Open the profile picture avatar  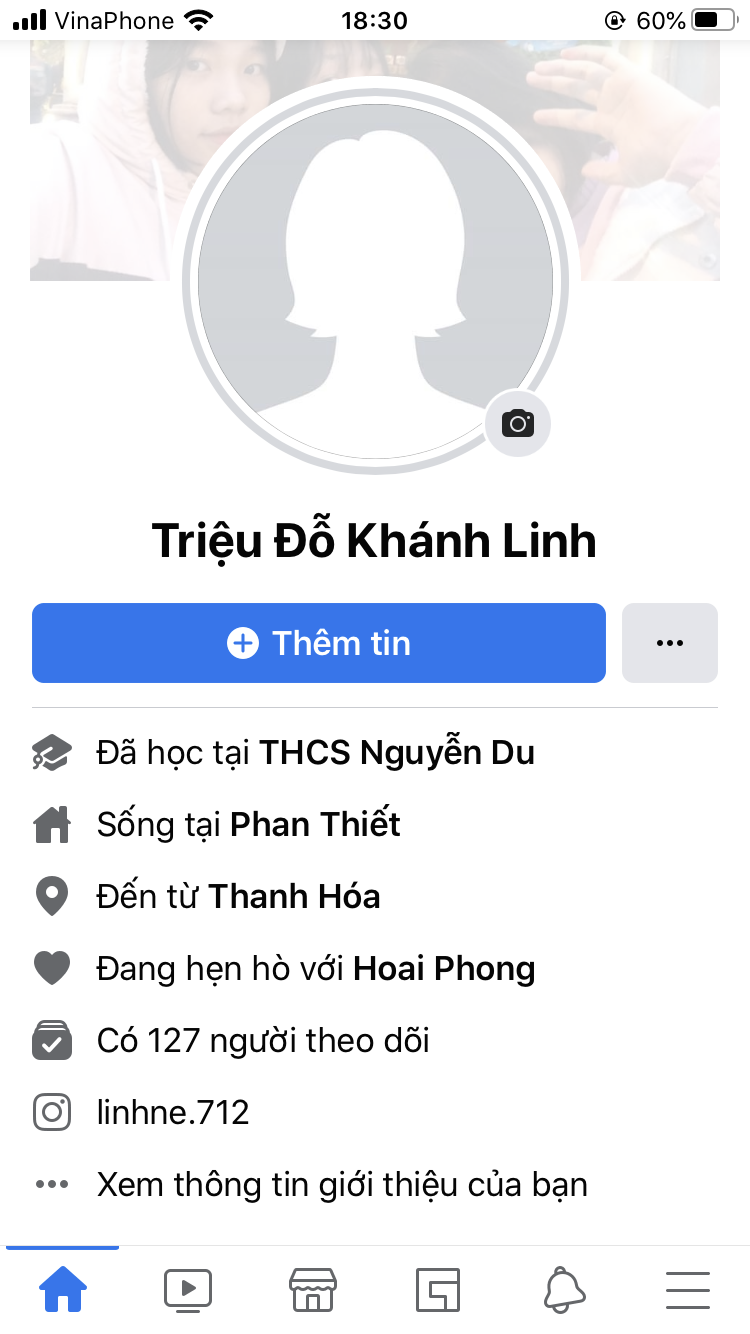[x=375, y=281]
